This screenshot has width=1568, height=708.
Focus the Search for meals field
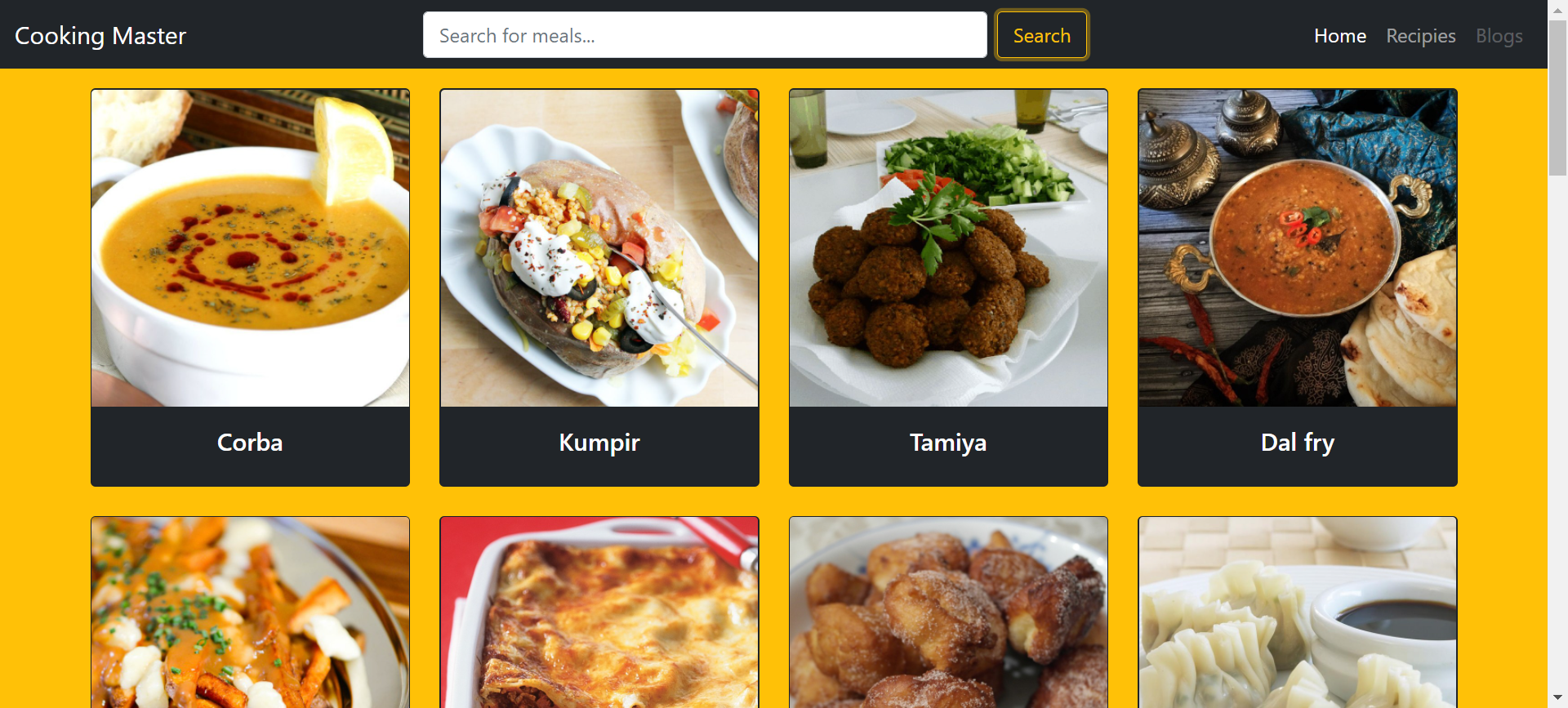(704, 35)
